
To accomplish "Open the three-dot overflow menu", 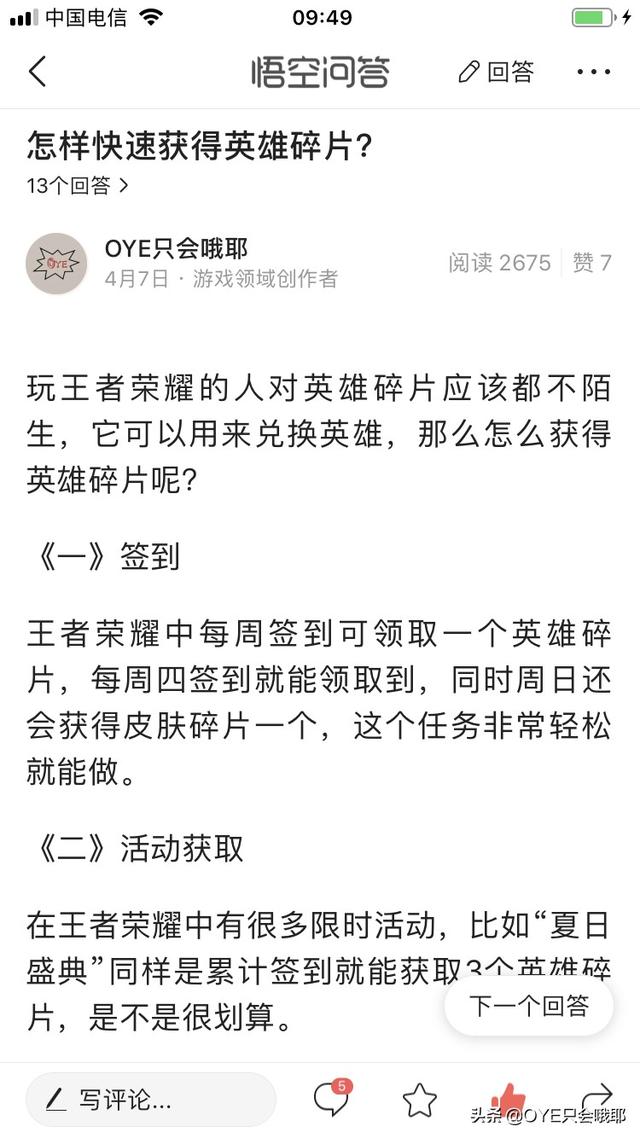I will (x=593, y=72).
